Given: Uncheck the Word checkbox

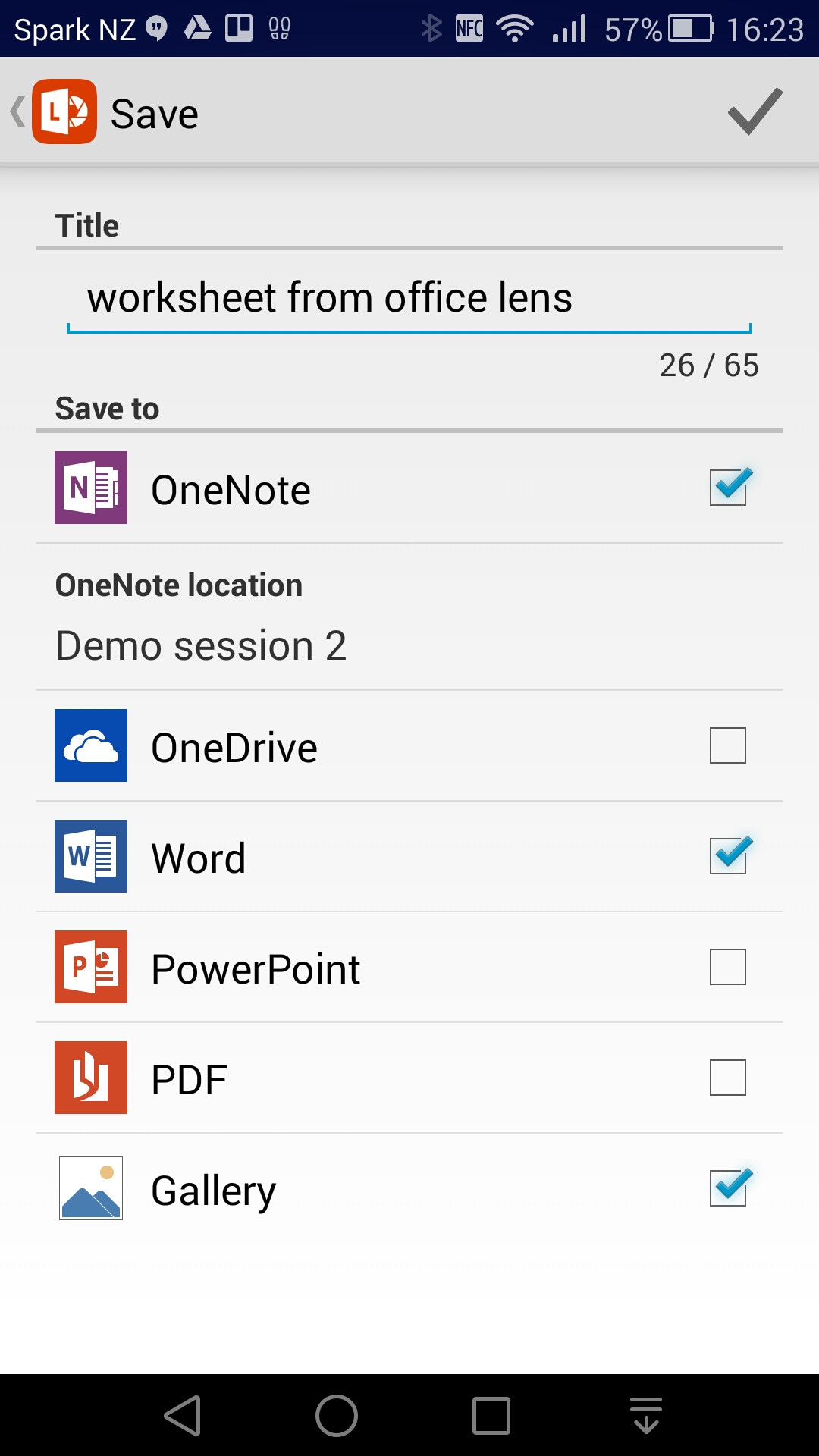Looking at the screenshot, I should [730, 855].
